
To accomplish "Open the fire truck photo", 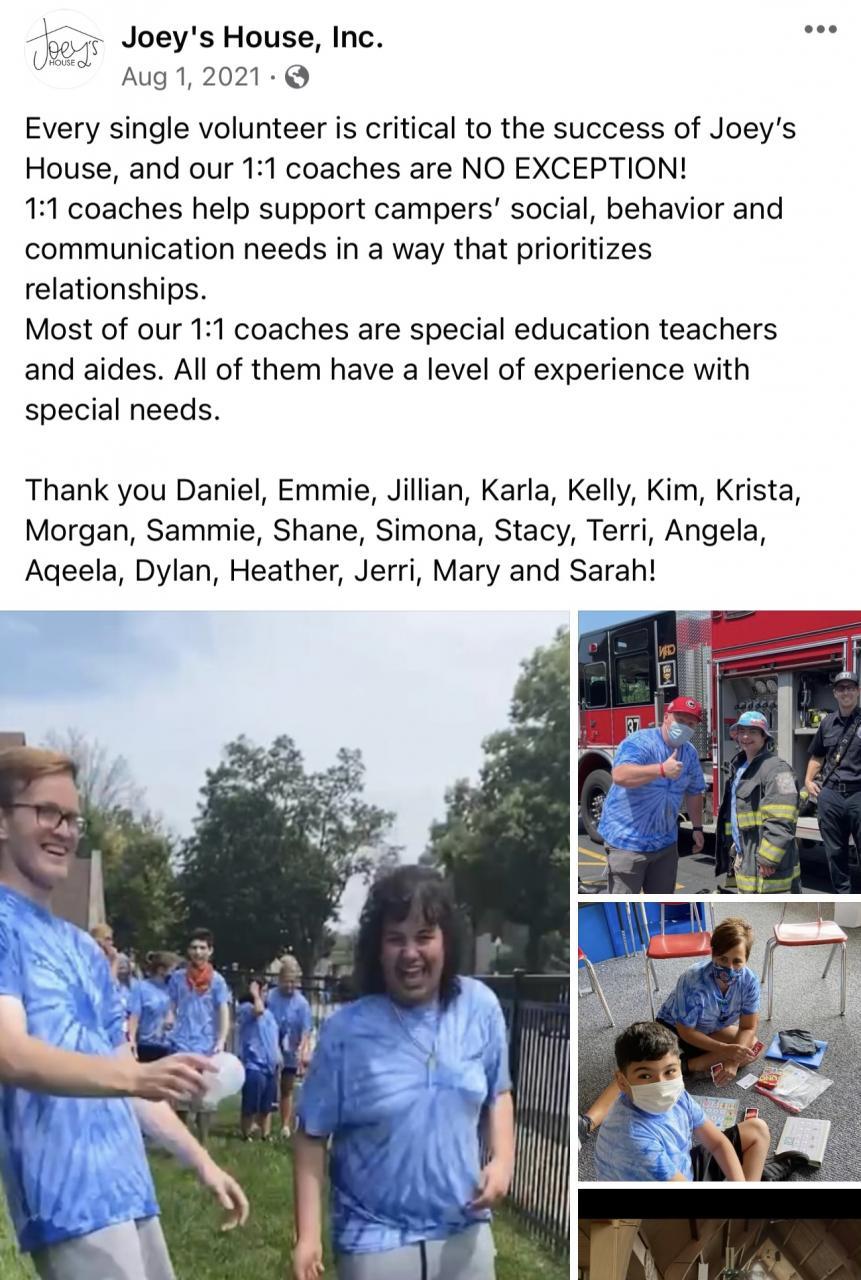I will tap(719, 751).
